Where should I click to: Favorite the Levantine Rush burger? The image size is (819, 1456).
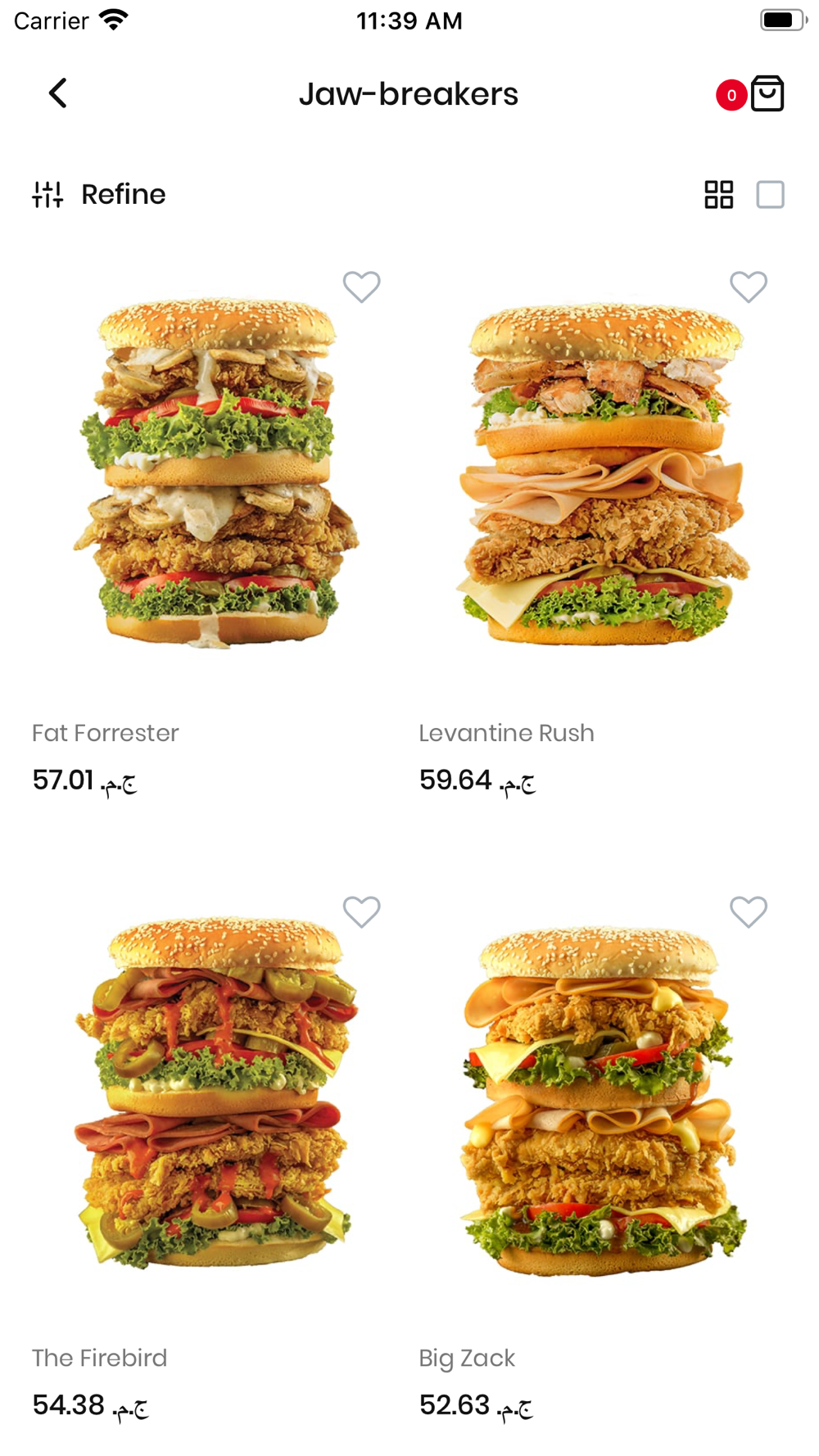click(x=748, y=287)
